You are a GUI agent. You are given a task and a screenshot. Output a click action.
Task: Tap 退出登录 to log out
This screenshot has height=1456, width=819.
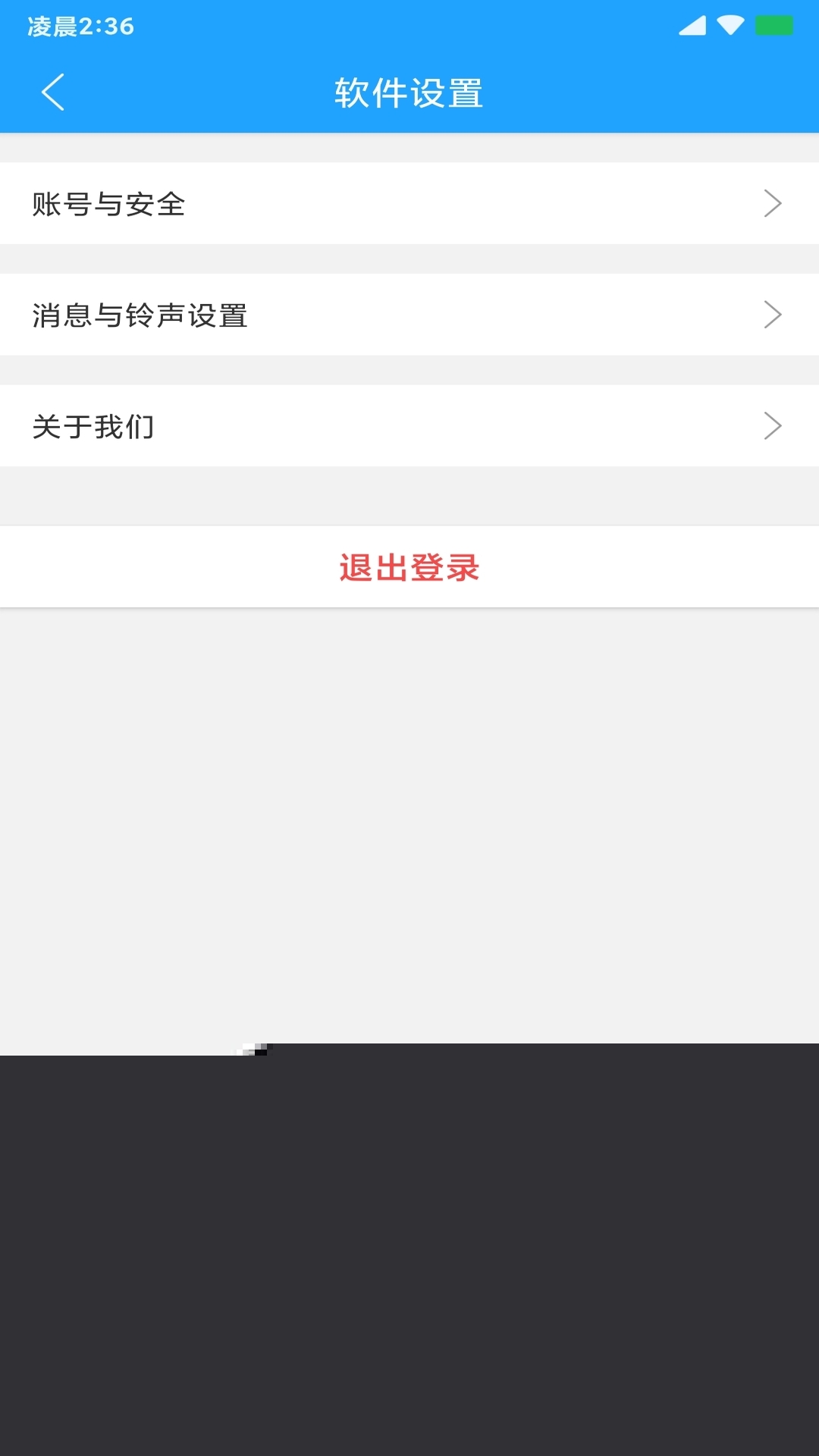(x=409, y=567)
